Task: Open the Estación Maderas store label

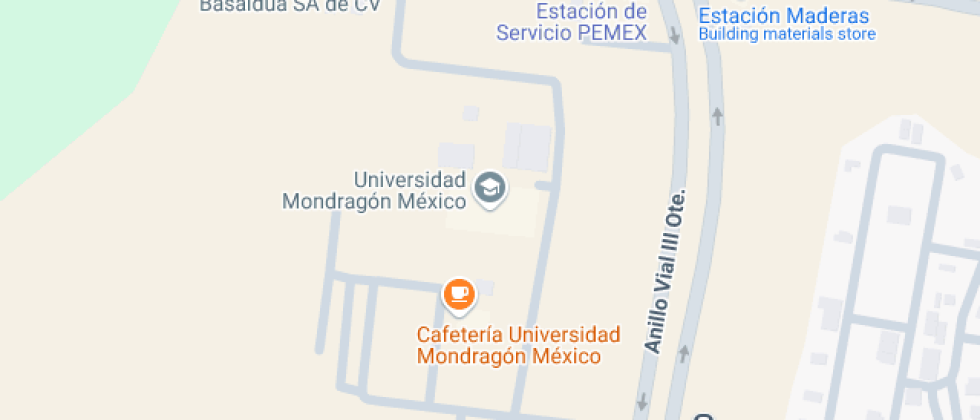Action: pos(783,17)
